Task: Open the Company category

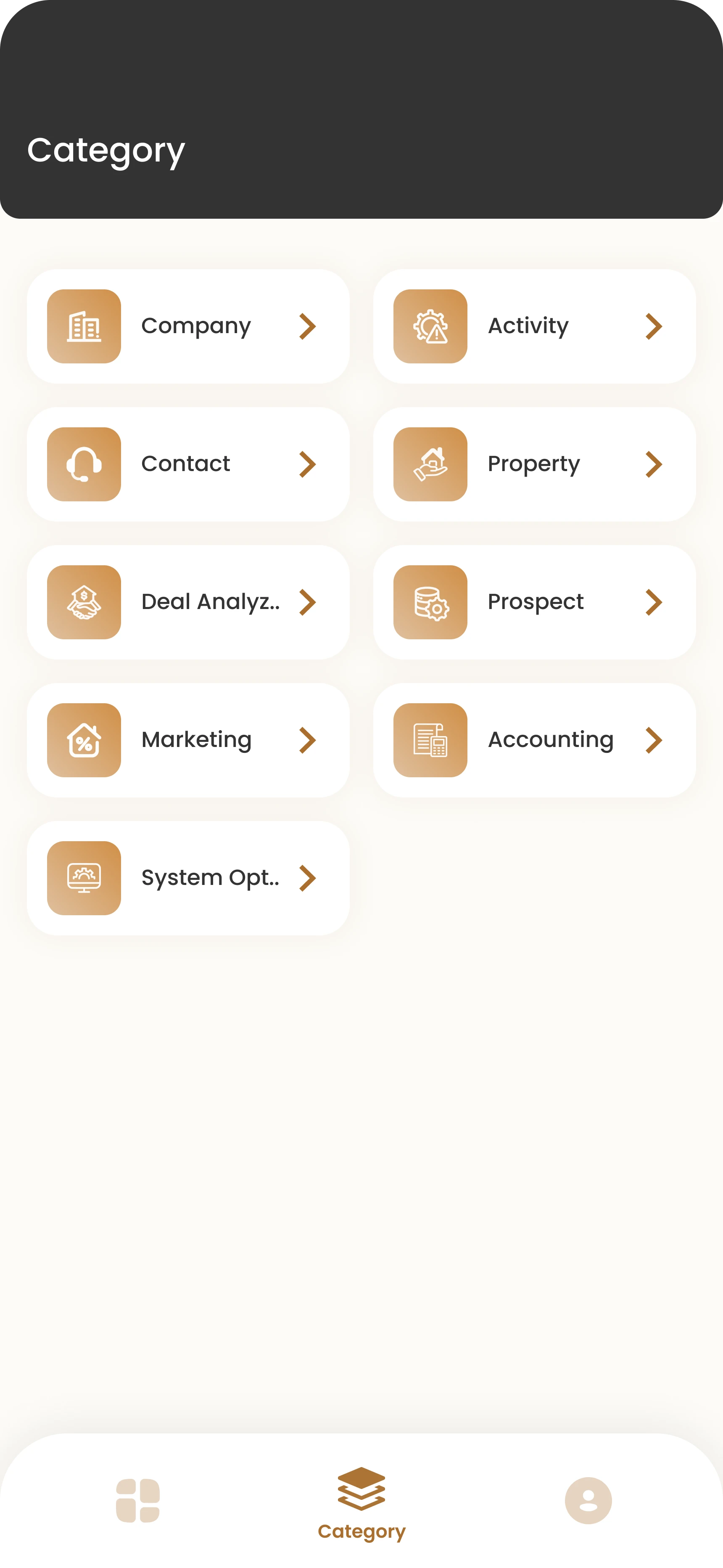Action: (x=188, y=326)
